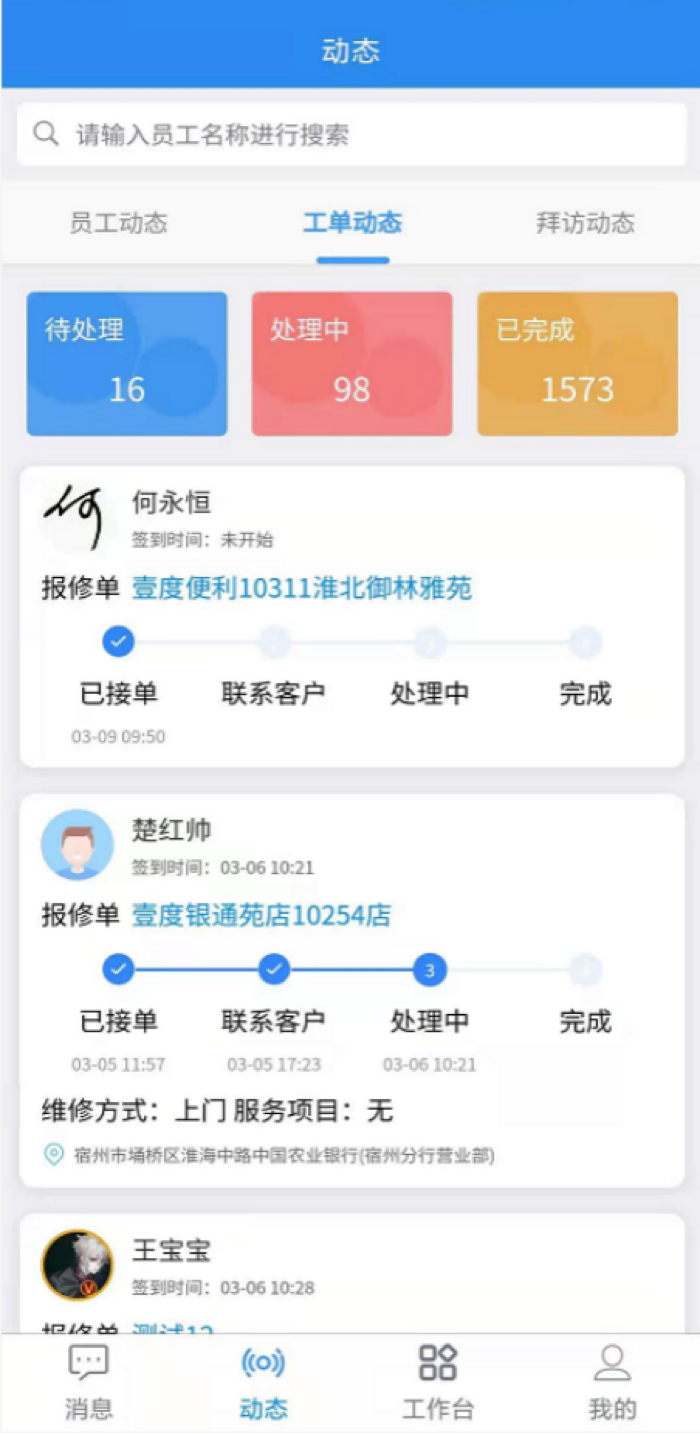Switch to the 我的 tab
The image size is (700, 1434).
[612, 1383]
